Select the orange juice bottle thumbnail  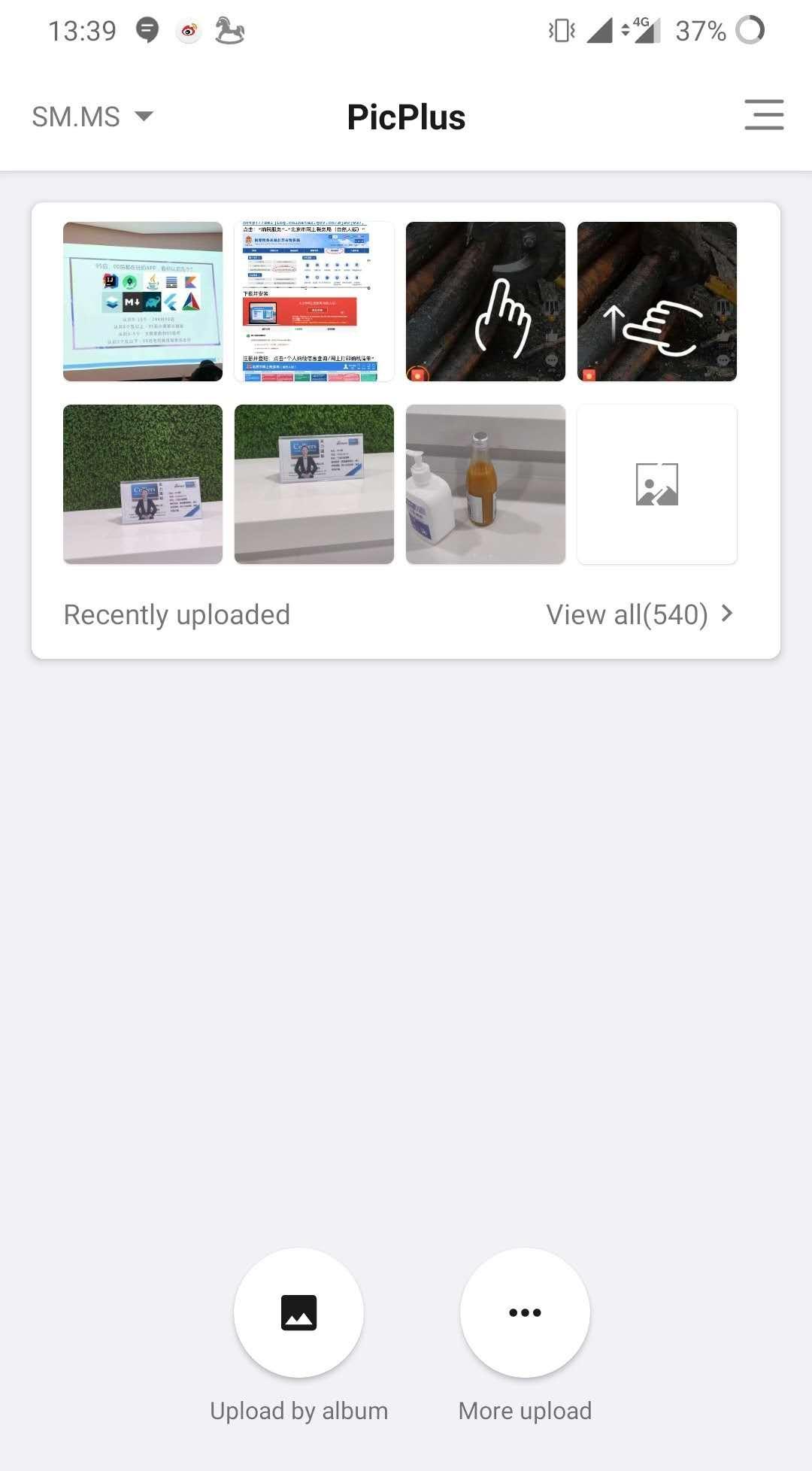click(x=486, y=484)
